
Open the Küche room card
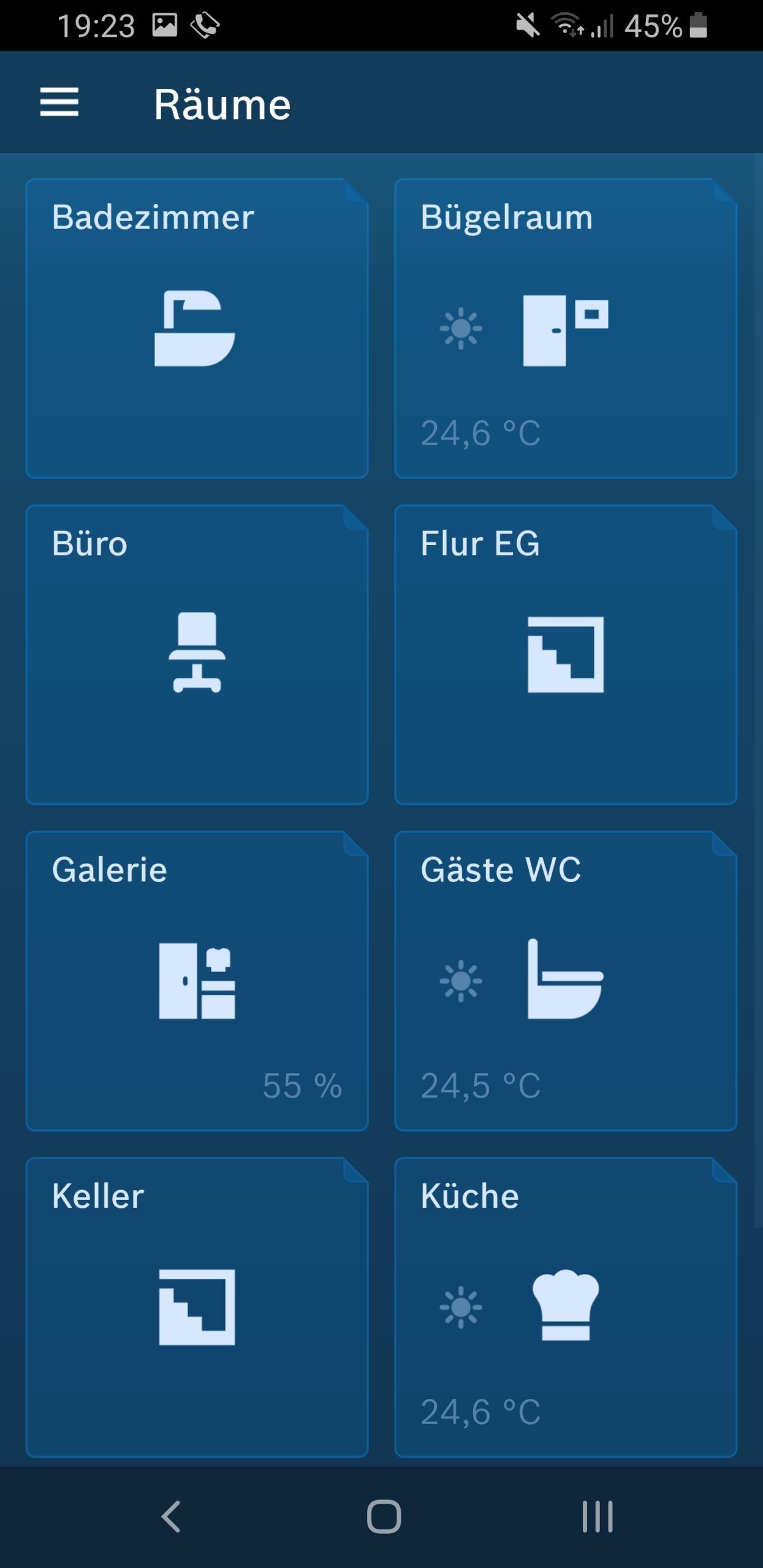[566, 1307]
